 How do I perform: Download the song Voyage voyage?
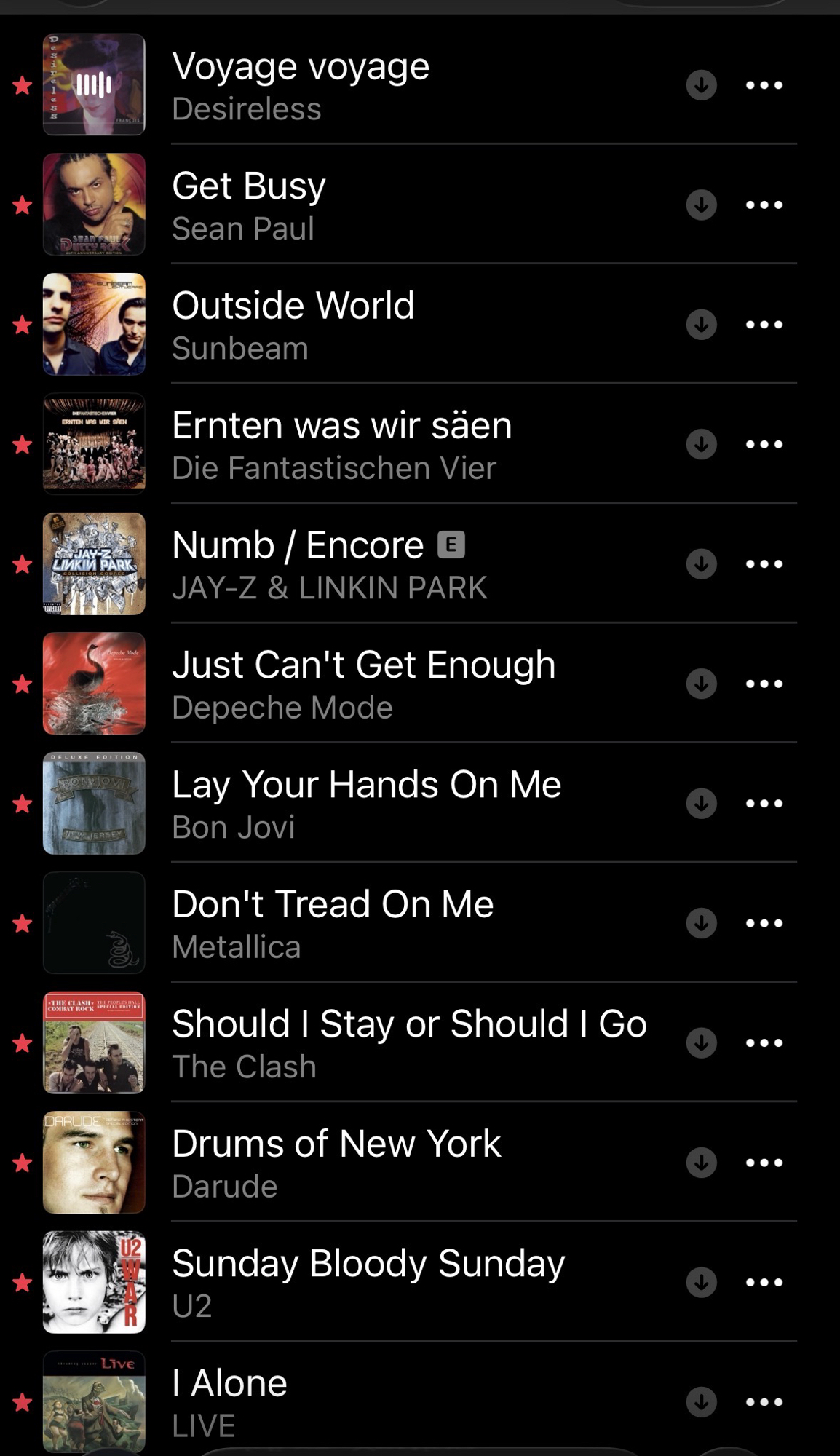click(701, 85)
